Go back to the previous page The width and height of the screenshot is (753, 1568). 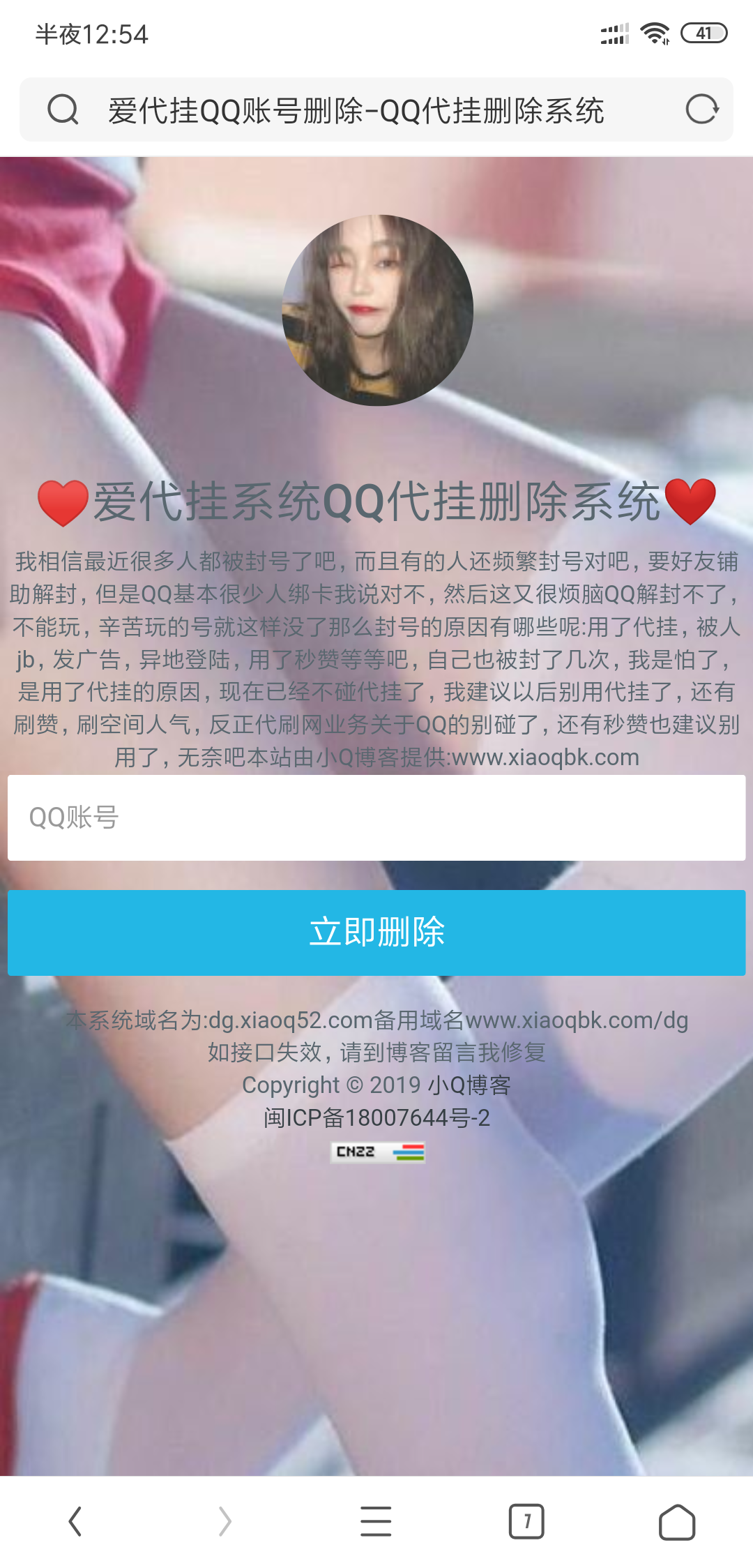(75, 1521)
